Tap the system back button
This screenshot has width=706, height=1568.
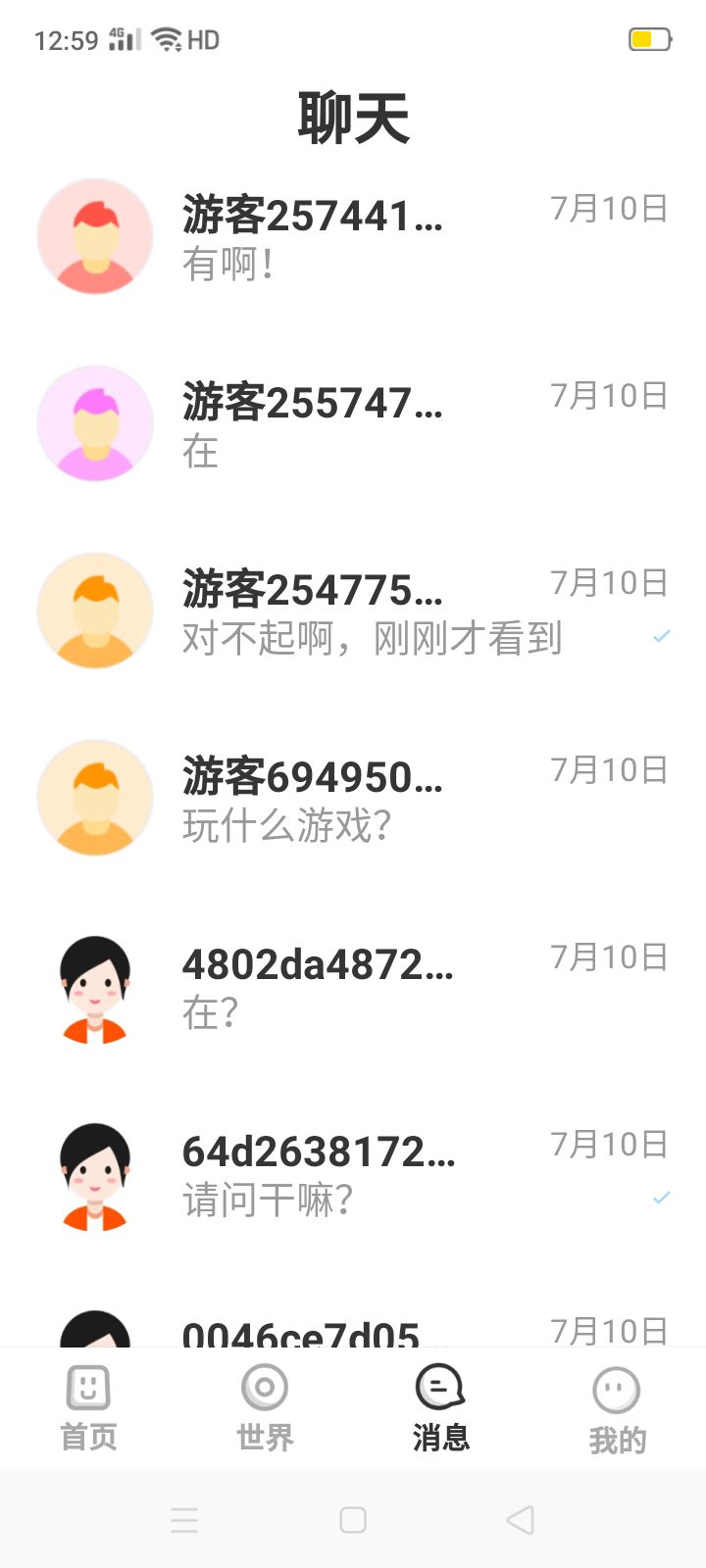(520, 1520)
